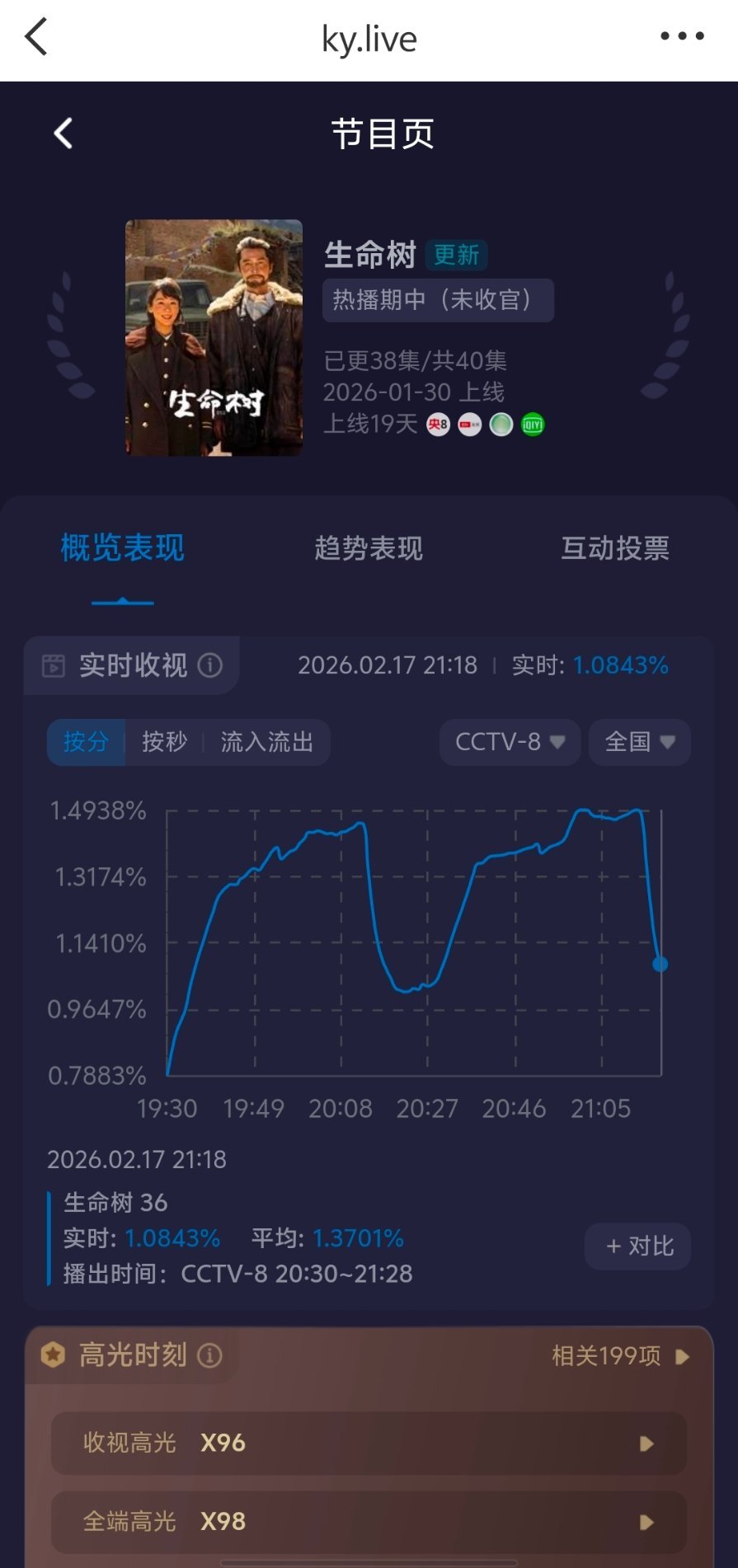
Task: Click the green circular streaming platform icon
Action: tap(501, 424)
